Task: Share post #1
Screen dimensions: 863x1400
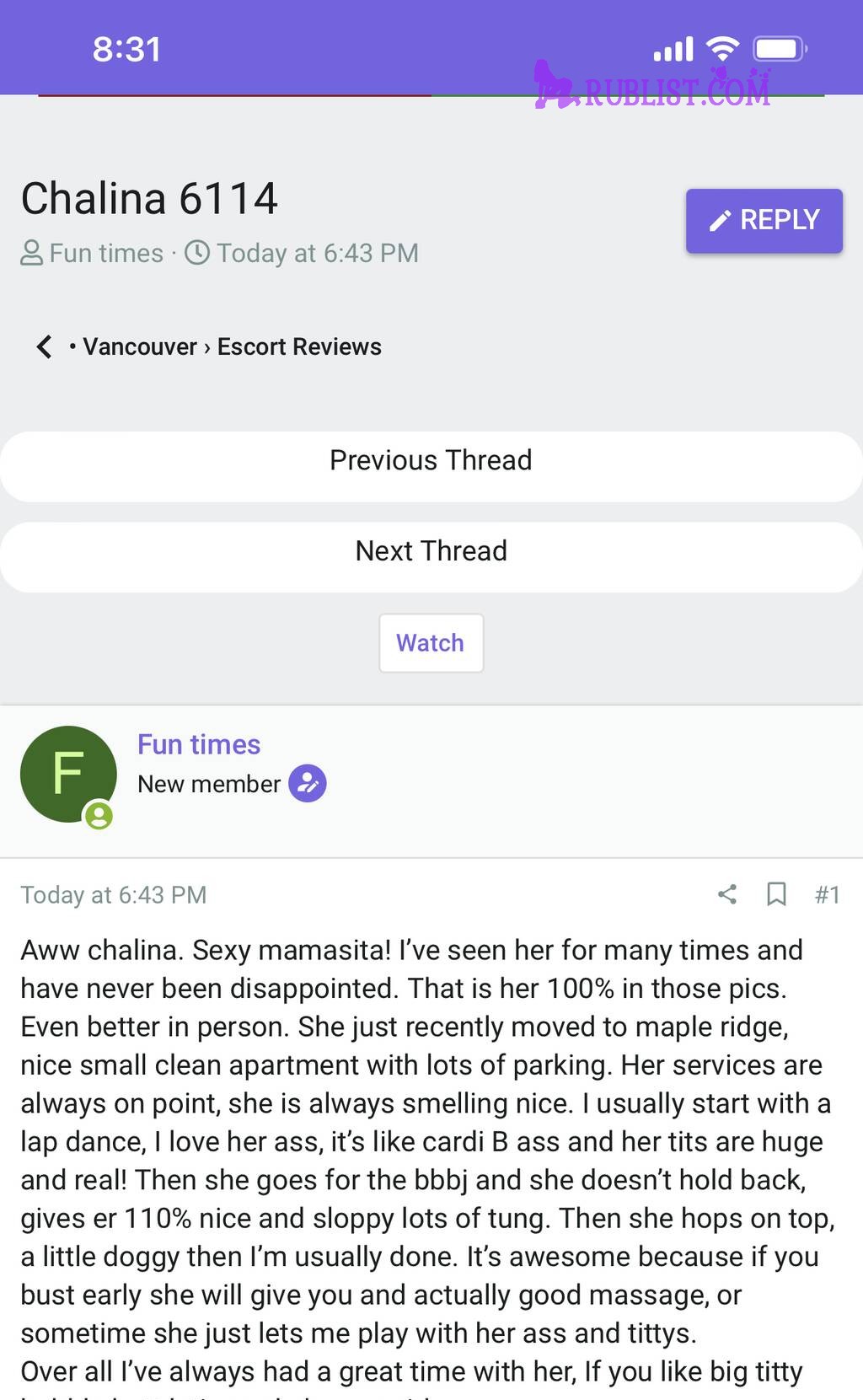Action: (727, 894)
